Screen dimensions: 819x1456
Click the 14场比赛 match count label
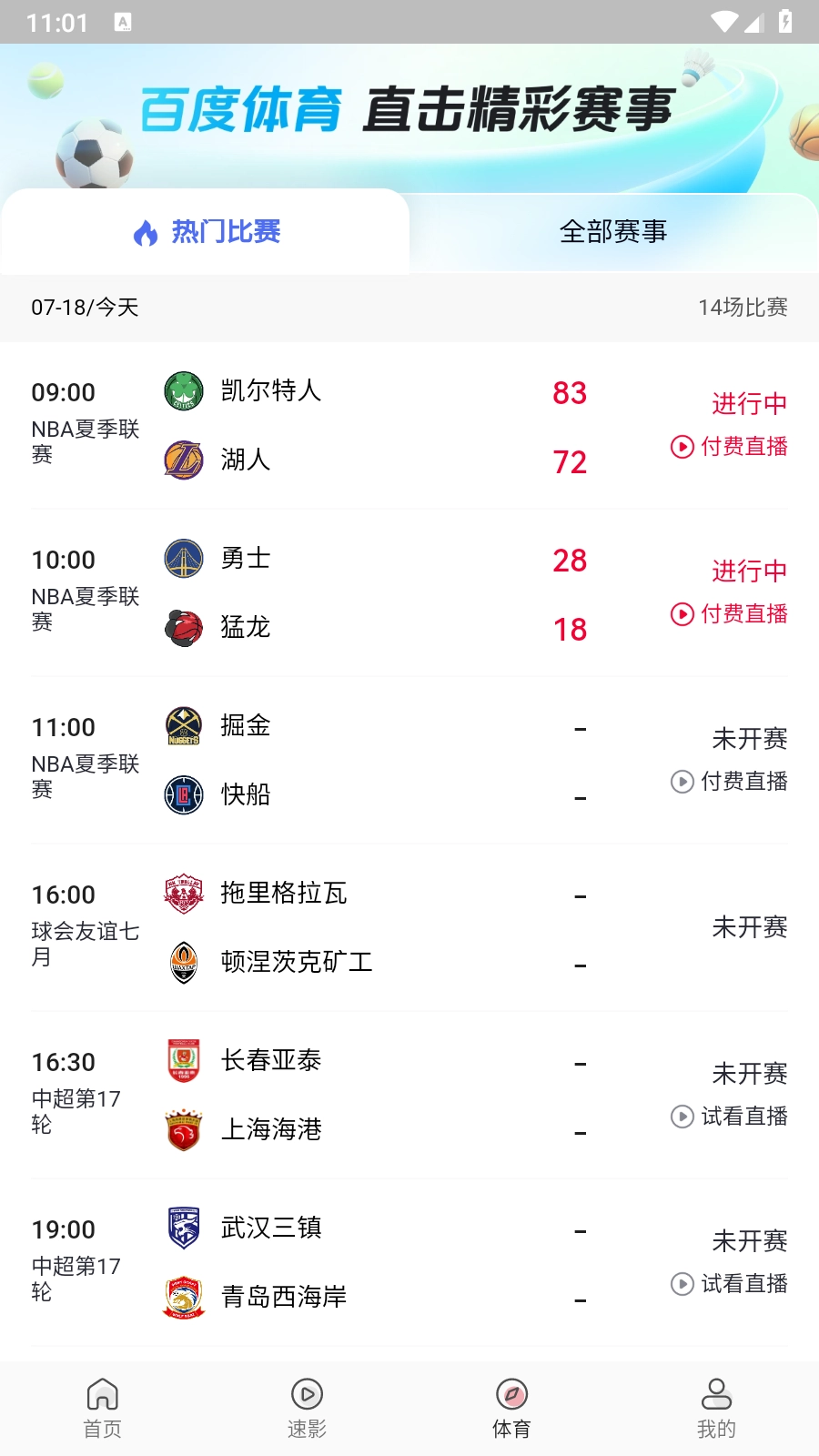742,308
